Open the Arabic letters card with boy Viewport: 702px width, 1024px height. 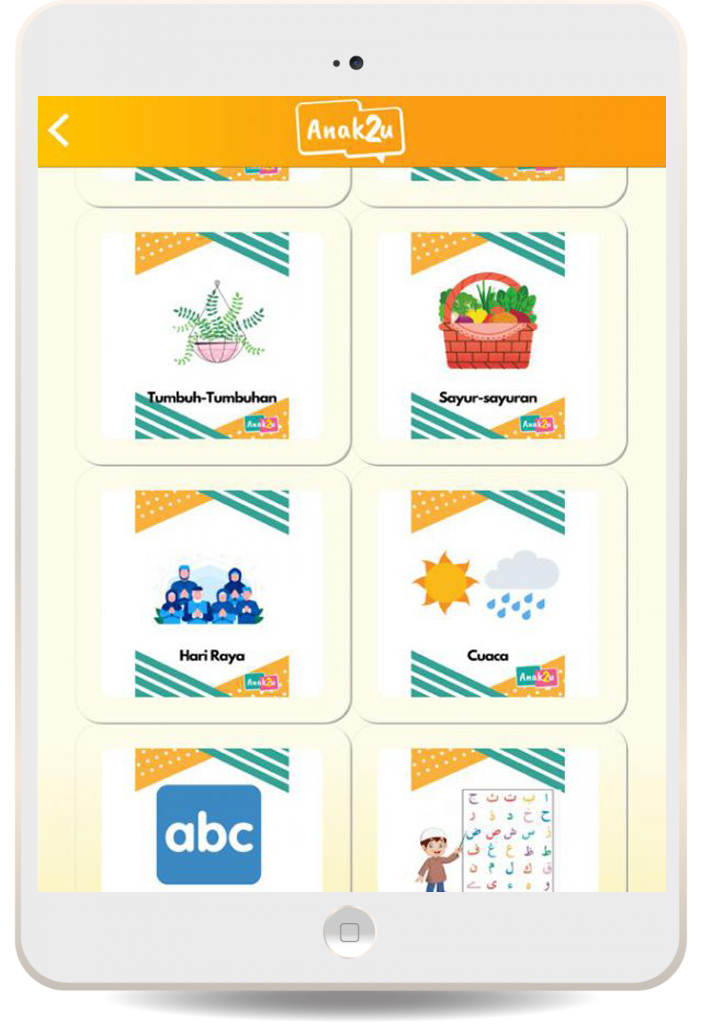click(x=489, y=833)
